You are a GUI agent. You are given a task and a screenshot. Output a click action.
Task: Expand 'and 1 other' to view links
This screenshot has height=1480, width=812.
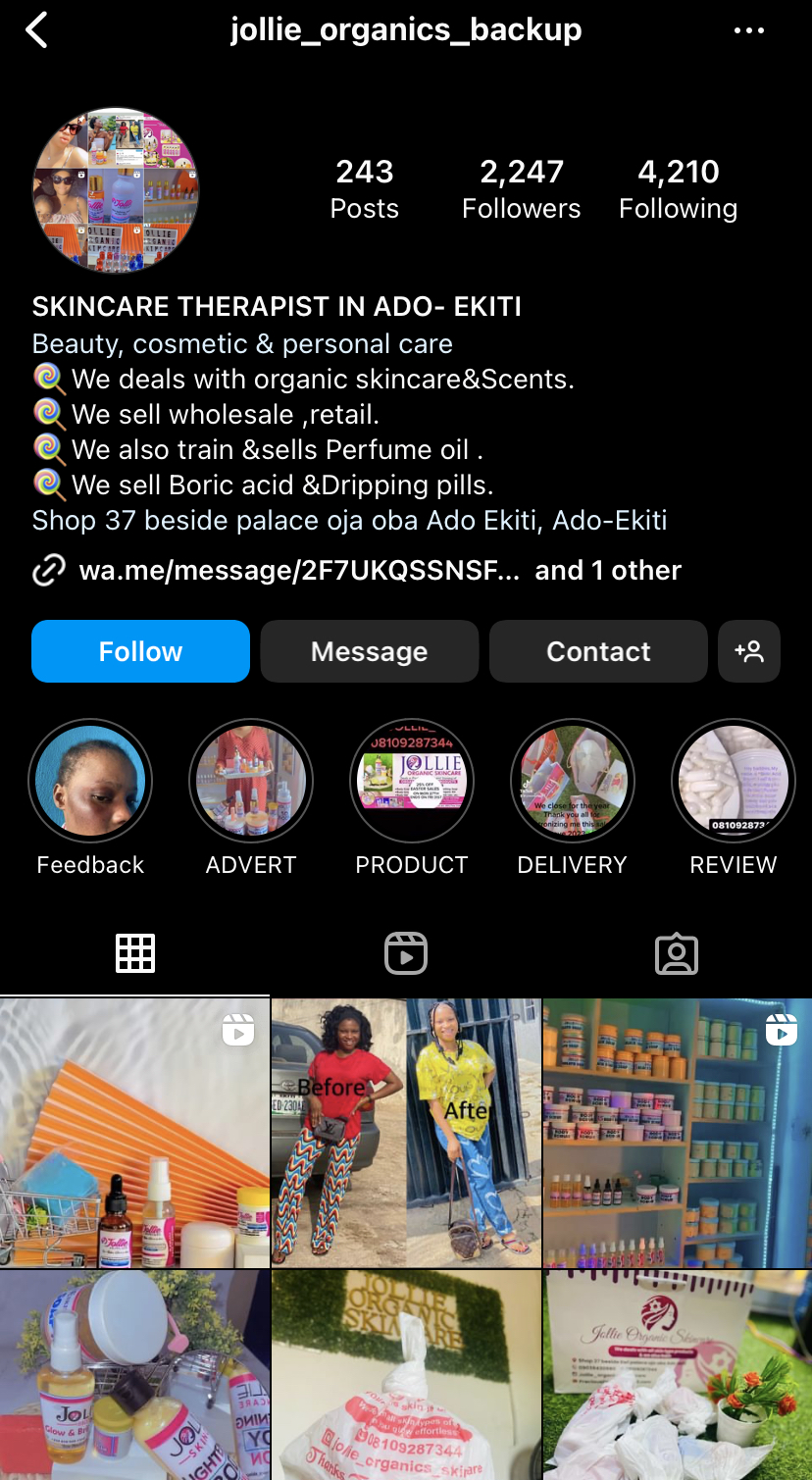608,570
